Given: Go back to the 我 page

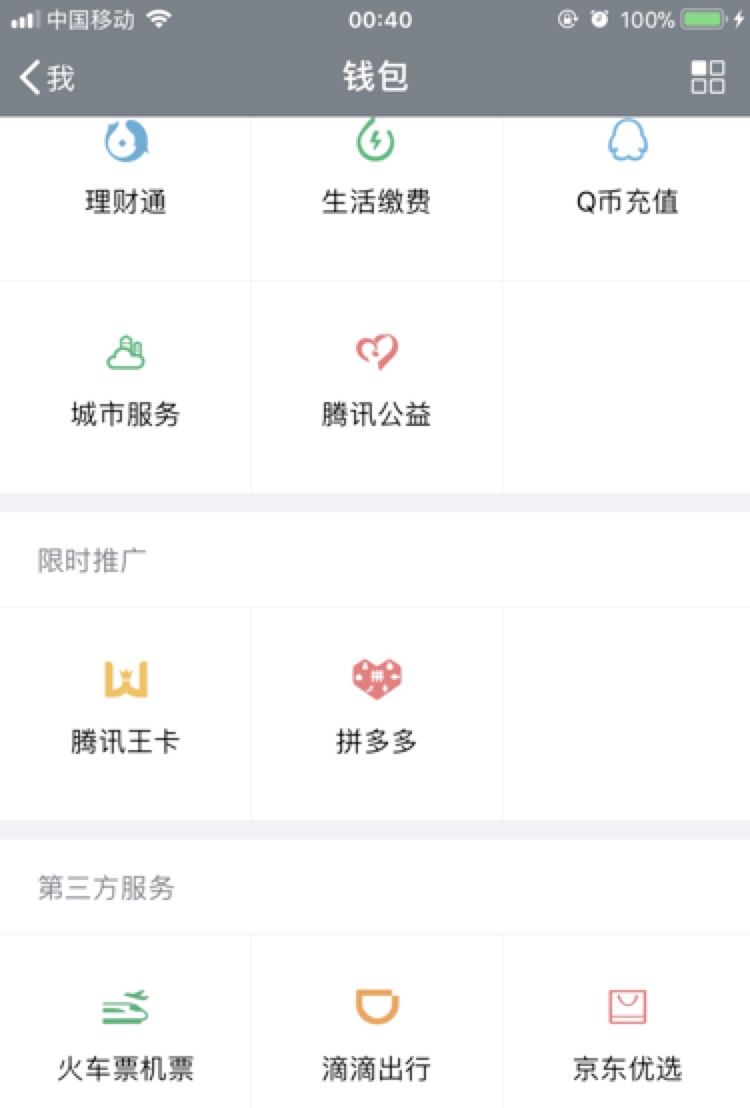Looking at the screenshot, I should 47,77.
